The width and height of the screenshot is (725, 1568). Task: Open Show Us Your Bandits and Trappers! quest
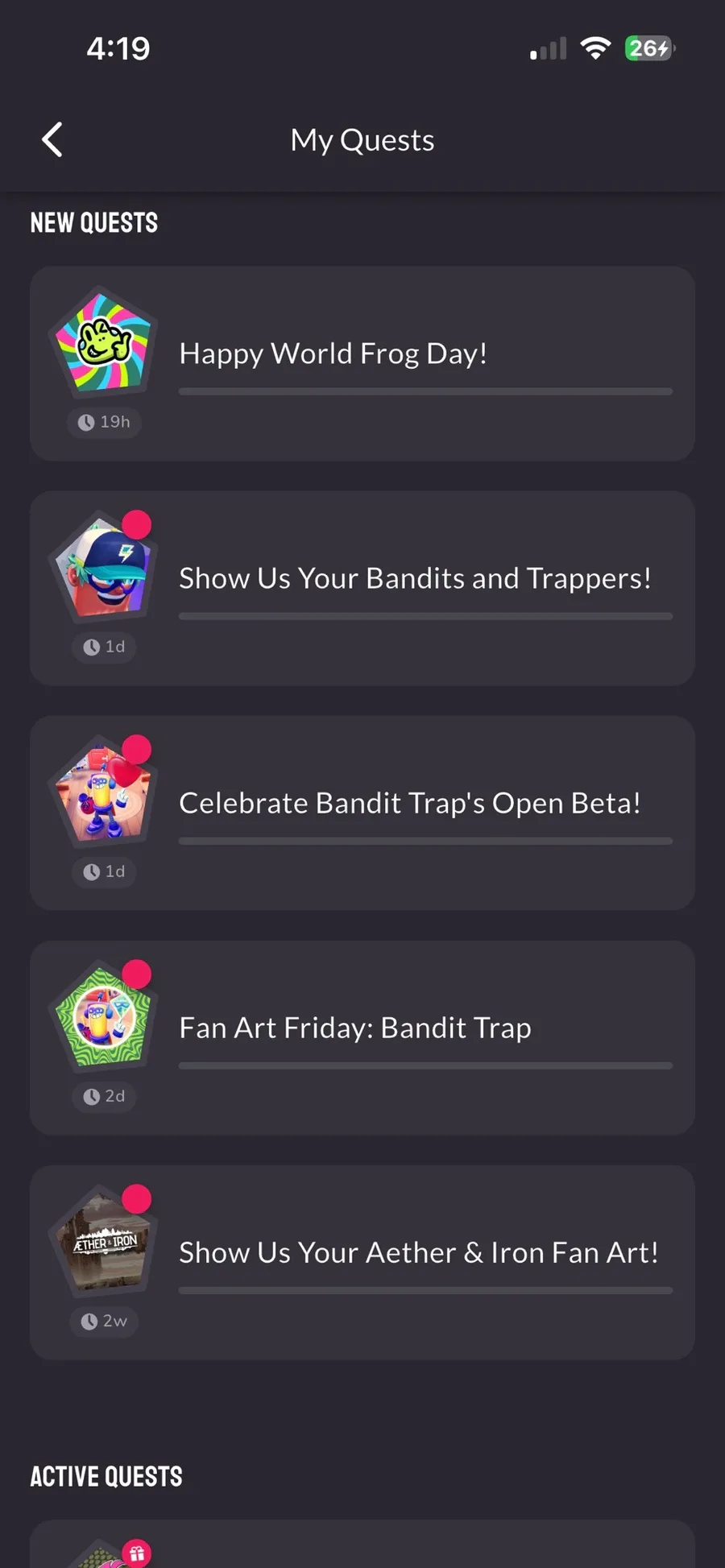pos(362,588)
